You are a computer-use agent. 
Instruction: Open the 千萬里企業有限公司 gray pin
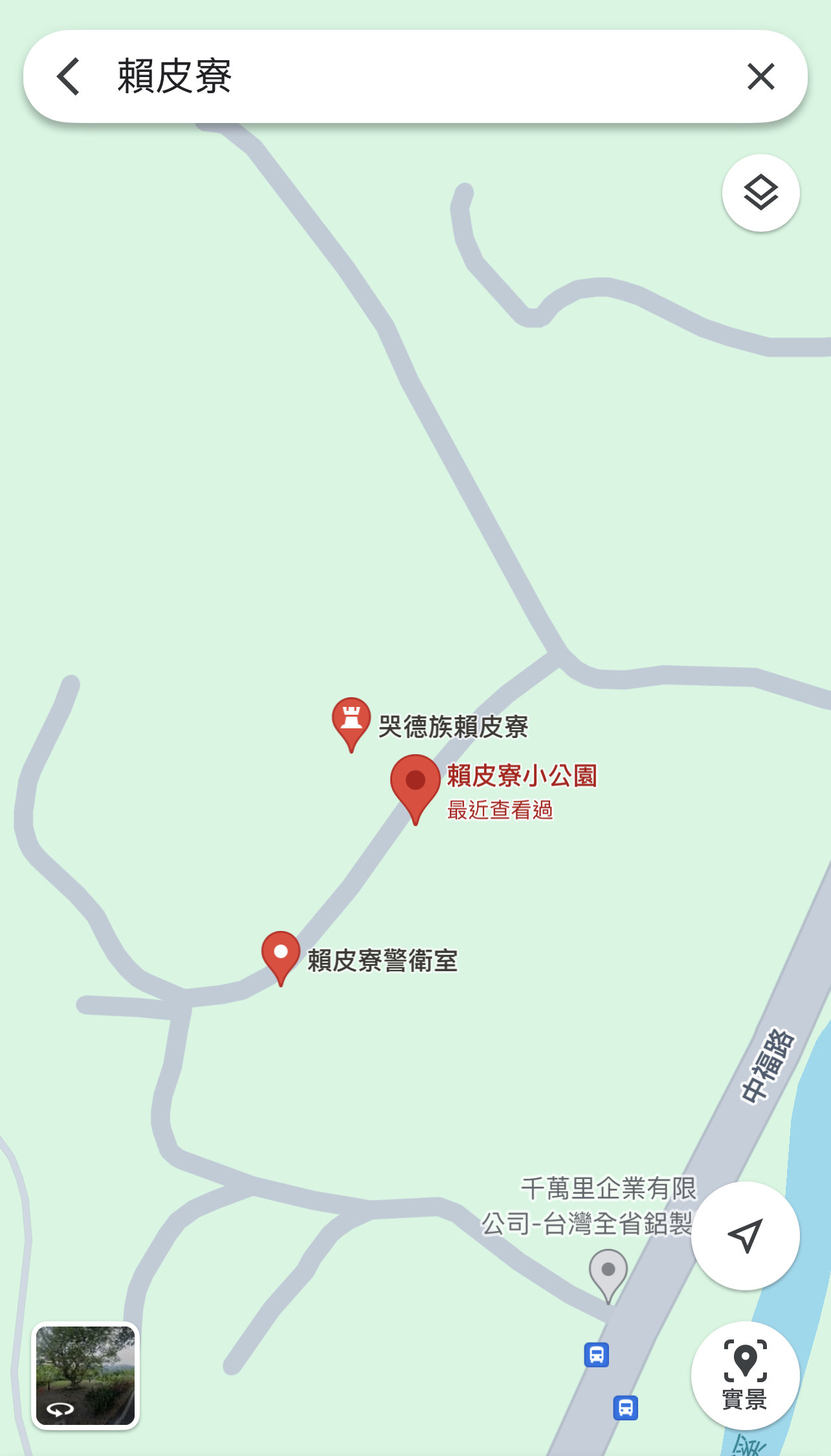[608, 1272]
